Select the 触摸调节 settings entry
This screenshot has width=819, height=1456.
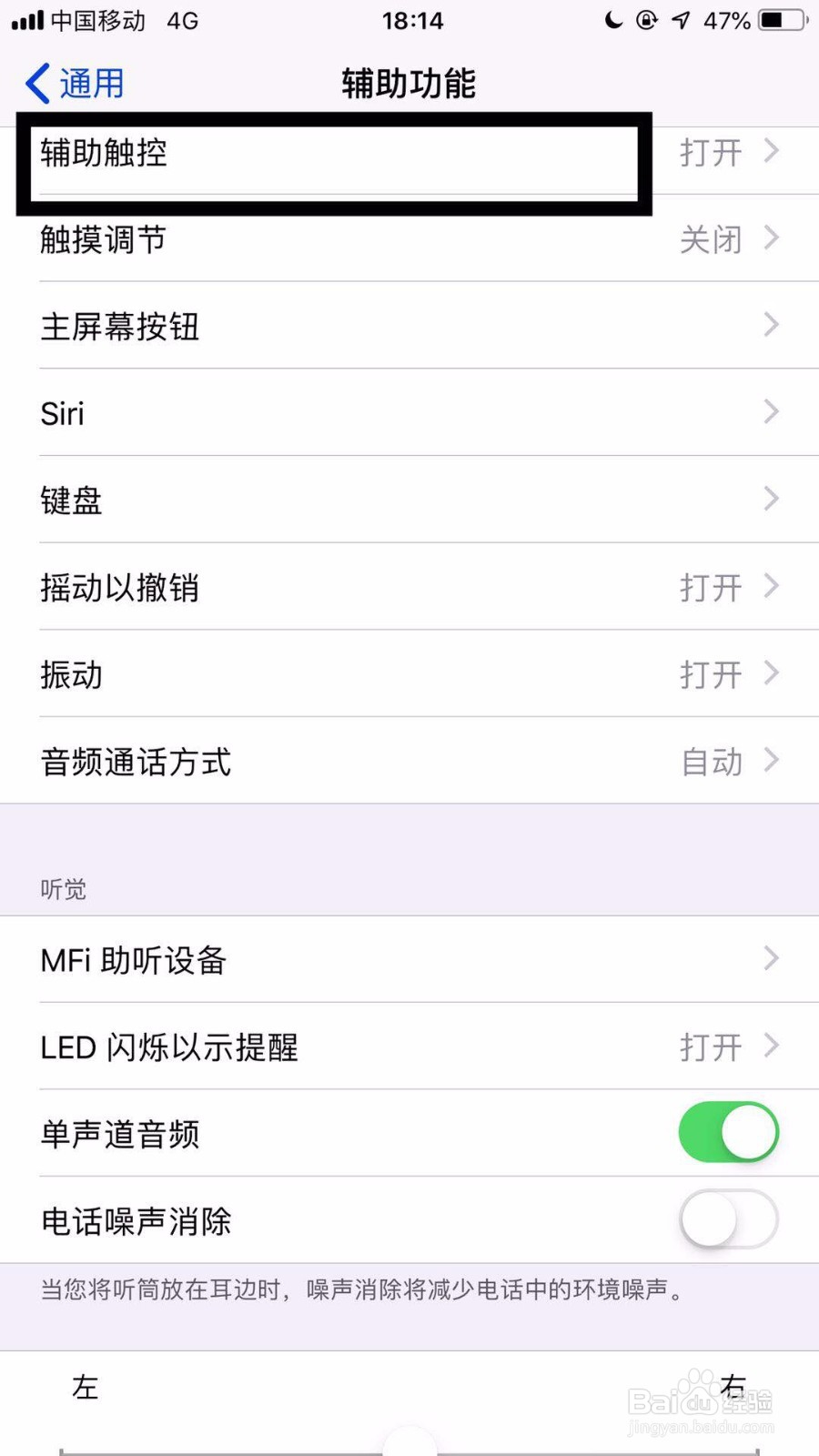click(x=409, y=238)
